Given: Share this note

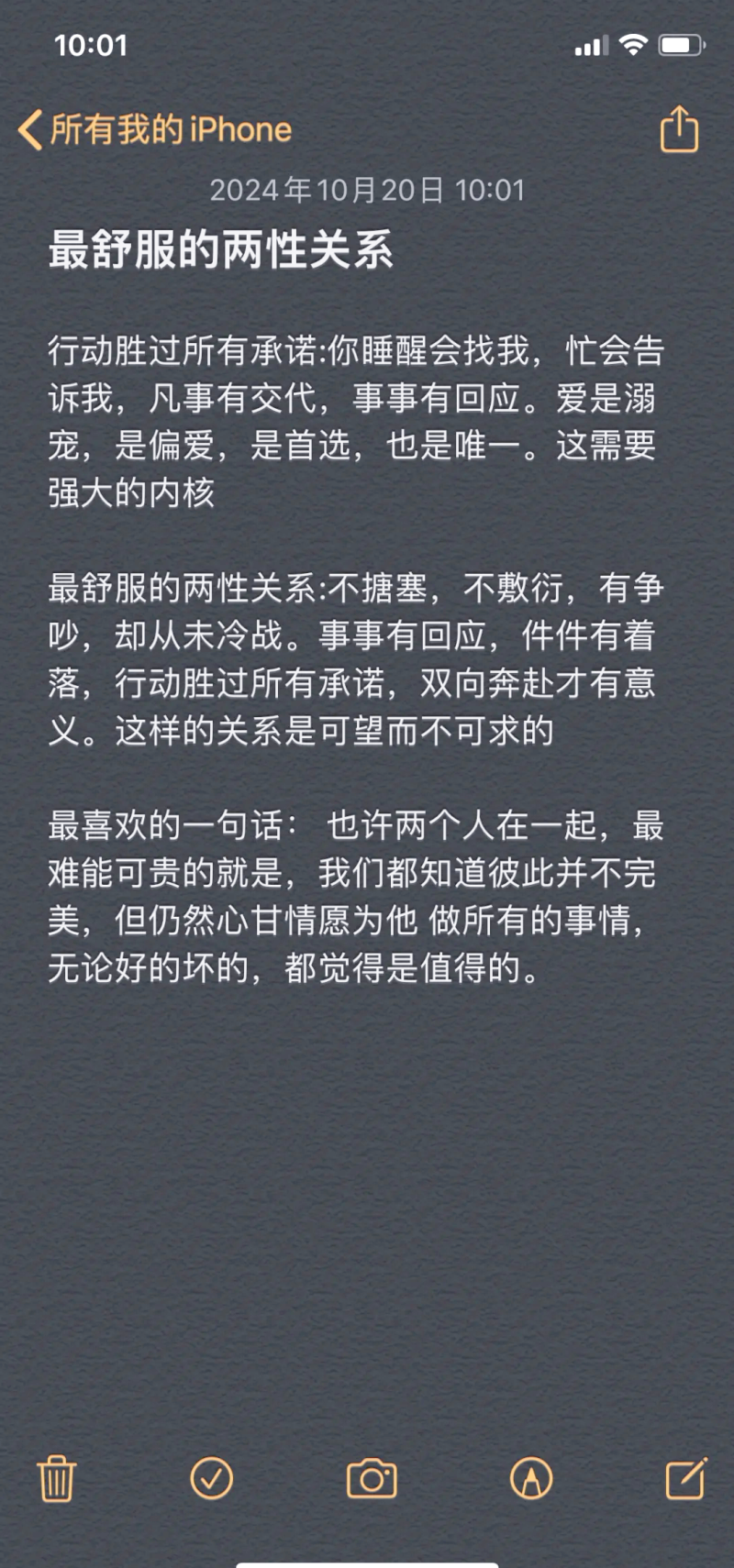Looking at the screenshot, I should pyautogui.click(x=679, y=129).
